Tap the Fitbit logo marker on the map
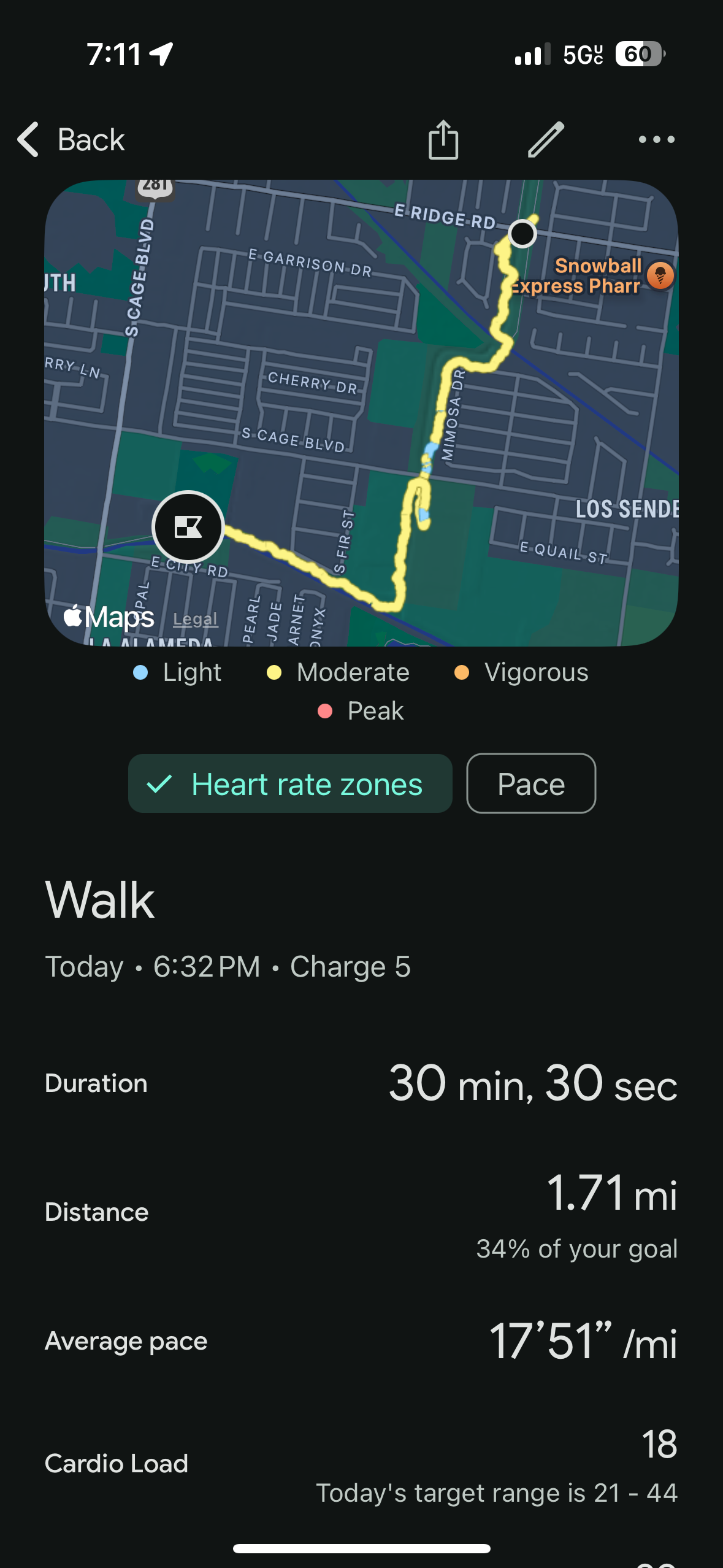The image size is (723, 1568). coord(189,527)
